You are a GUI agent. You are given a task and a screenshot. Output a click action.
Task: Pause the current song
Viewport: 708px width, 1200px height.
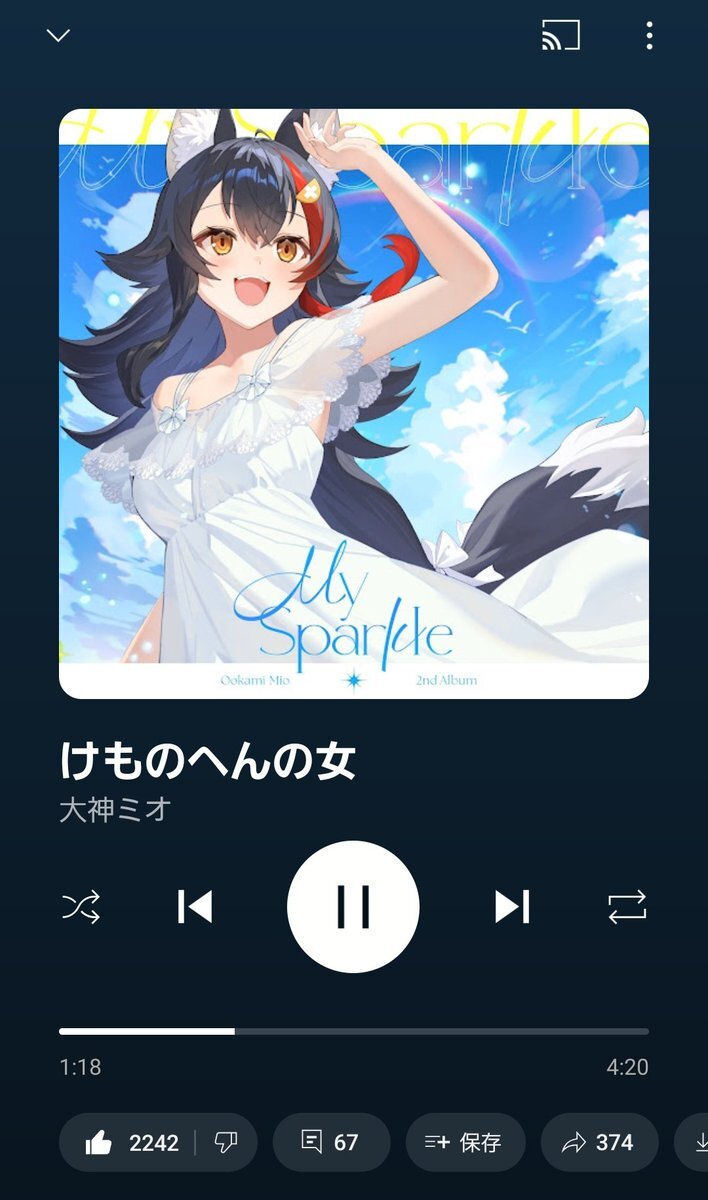point(353,907)
